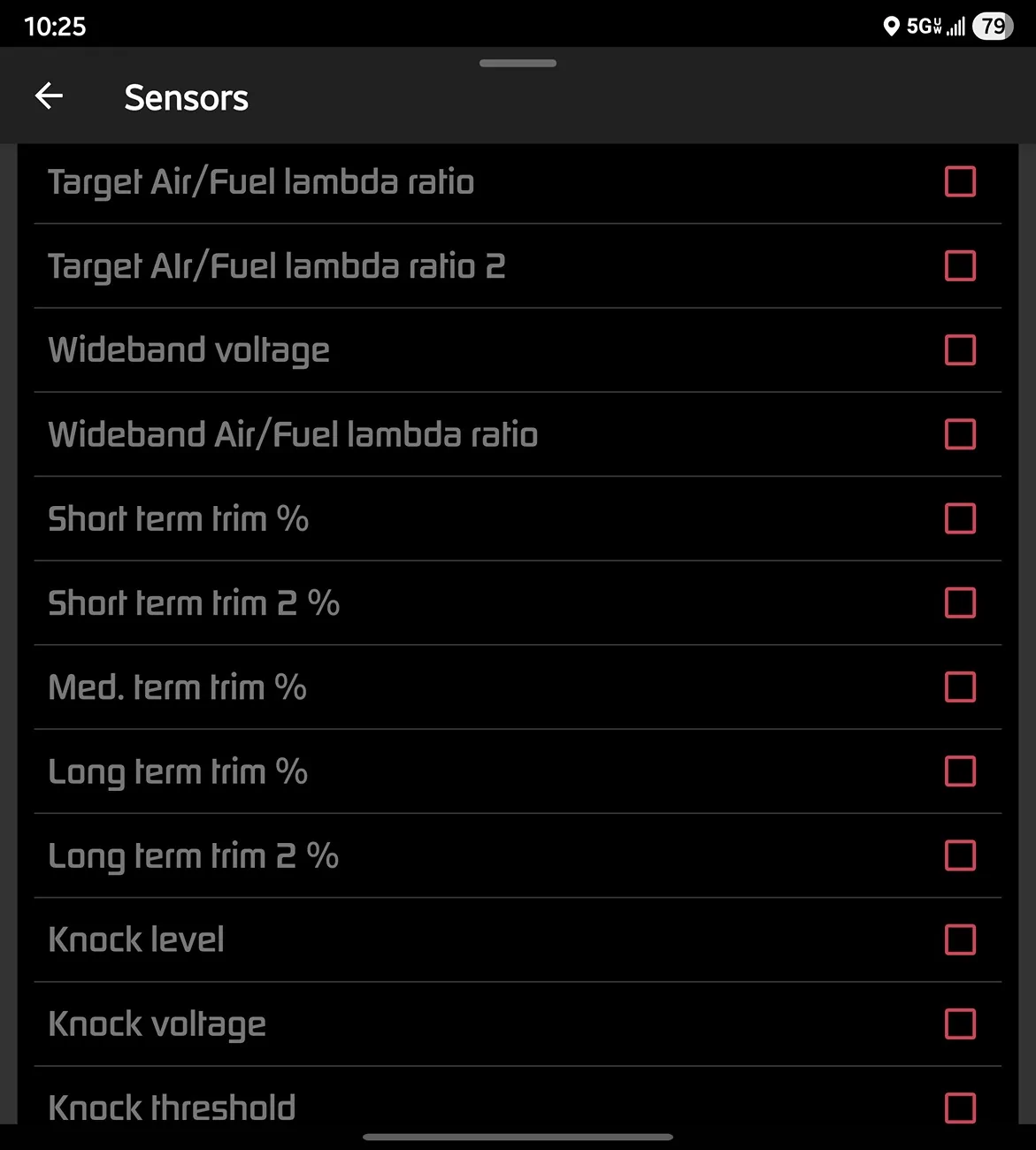Viewport: 1036px width, 1150px height.
Task: Enable Target Air/Fuel lambda ratio 2 sensor
Action: tap(960, 265)
